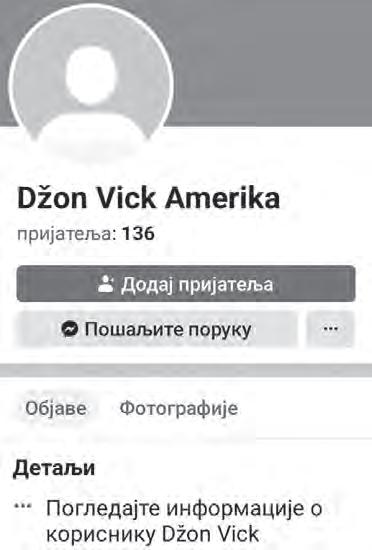Open the three-dot more options button
Image resolution: width=372 pixels, height=550 pixels.
(x=330, y=329)
